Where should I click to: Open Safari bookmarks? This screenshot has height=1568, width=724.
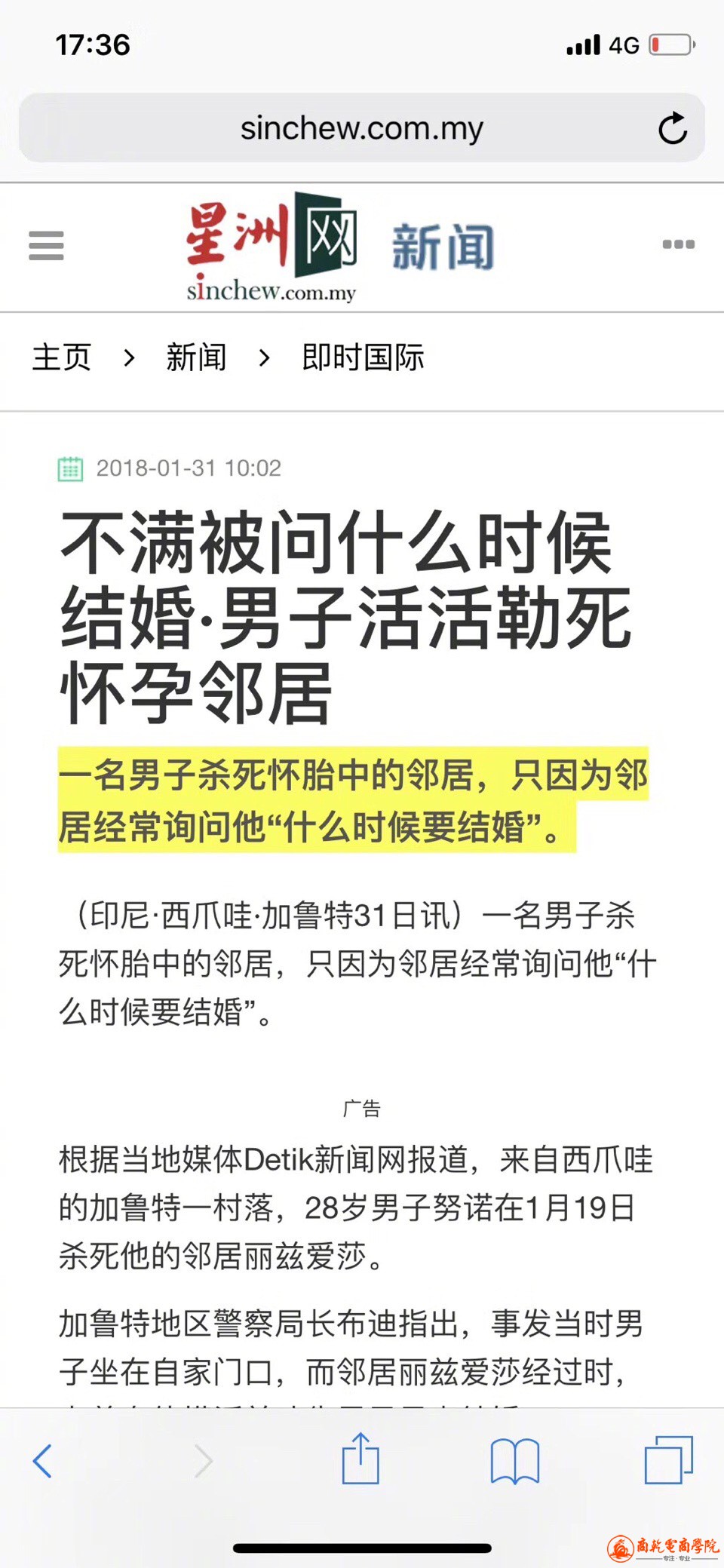[x=514, y=1461]
